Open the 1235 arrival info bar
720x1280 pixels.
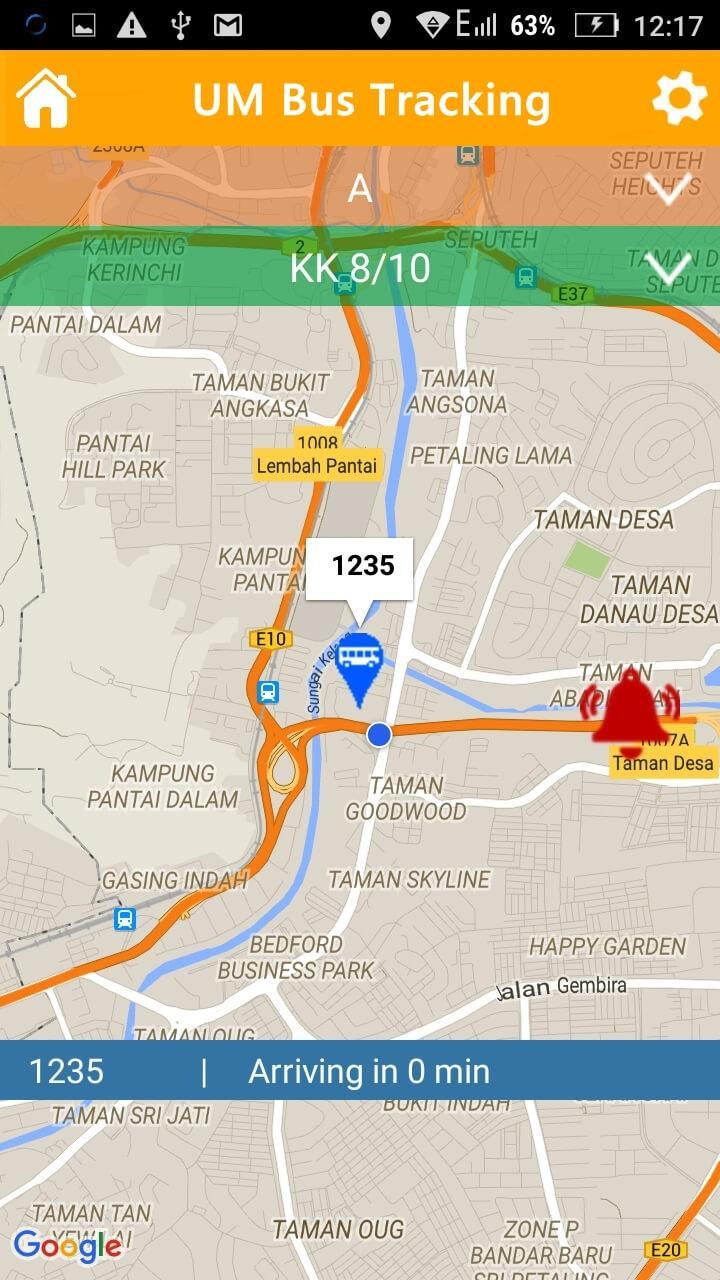360,1071
